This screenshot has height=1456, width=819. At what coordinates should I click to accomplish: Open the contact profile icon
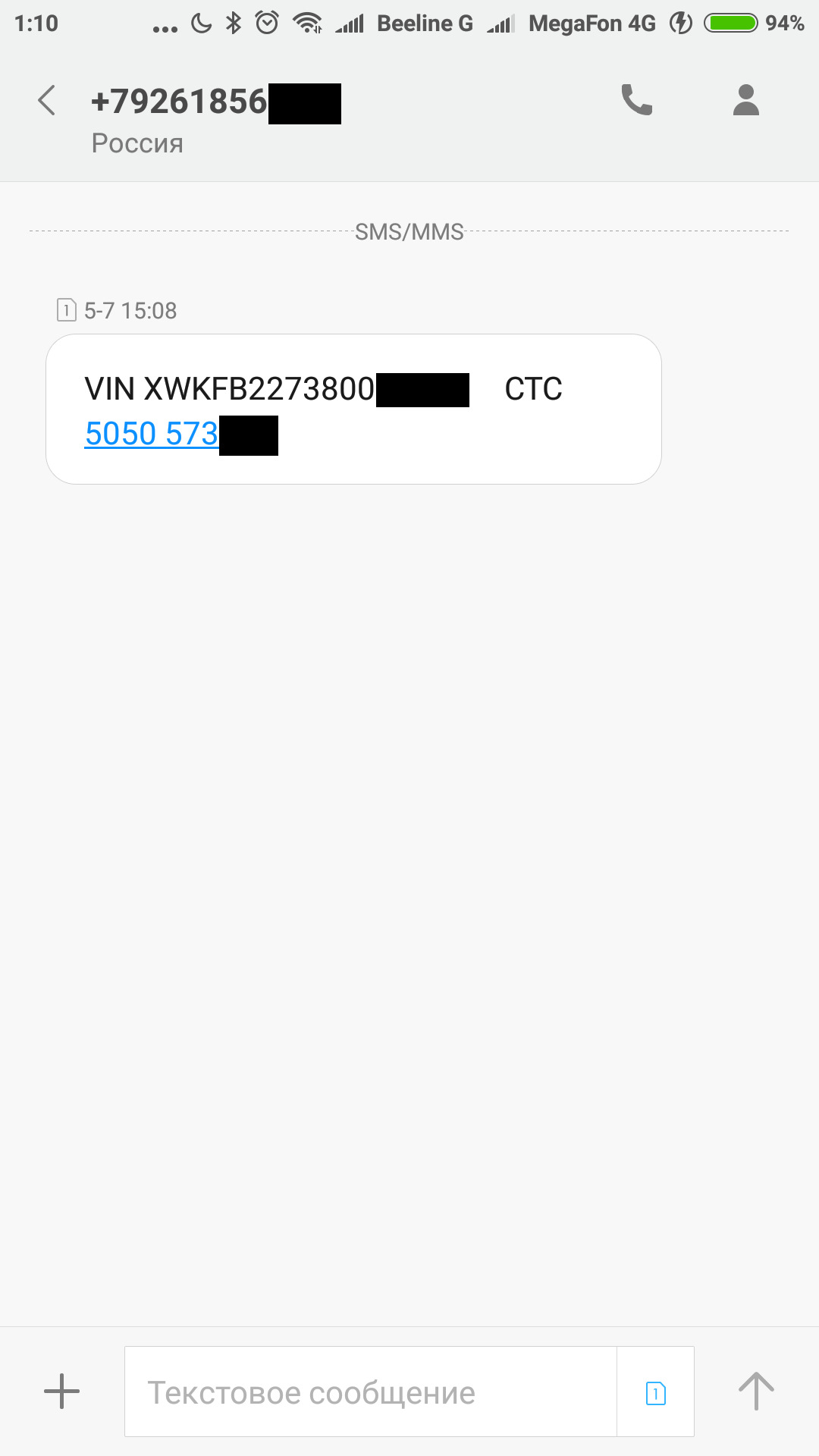click(745, 100)
